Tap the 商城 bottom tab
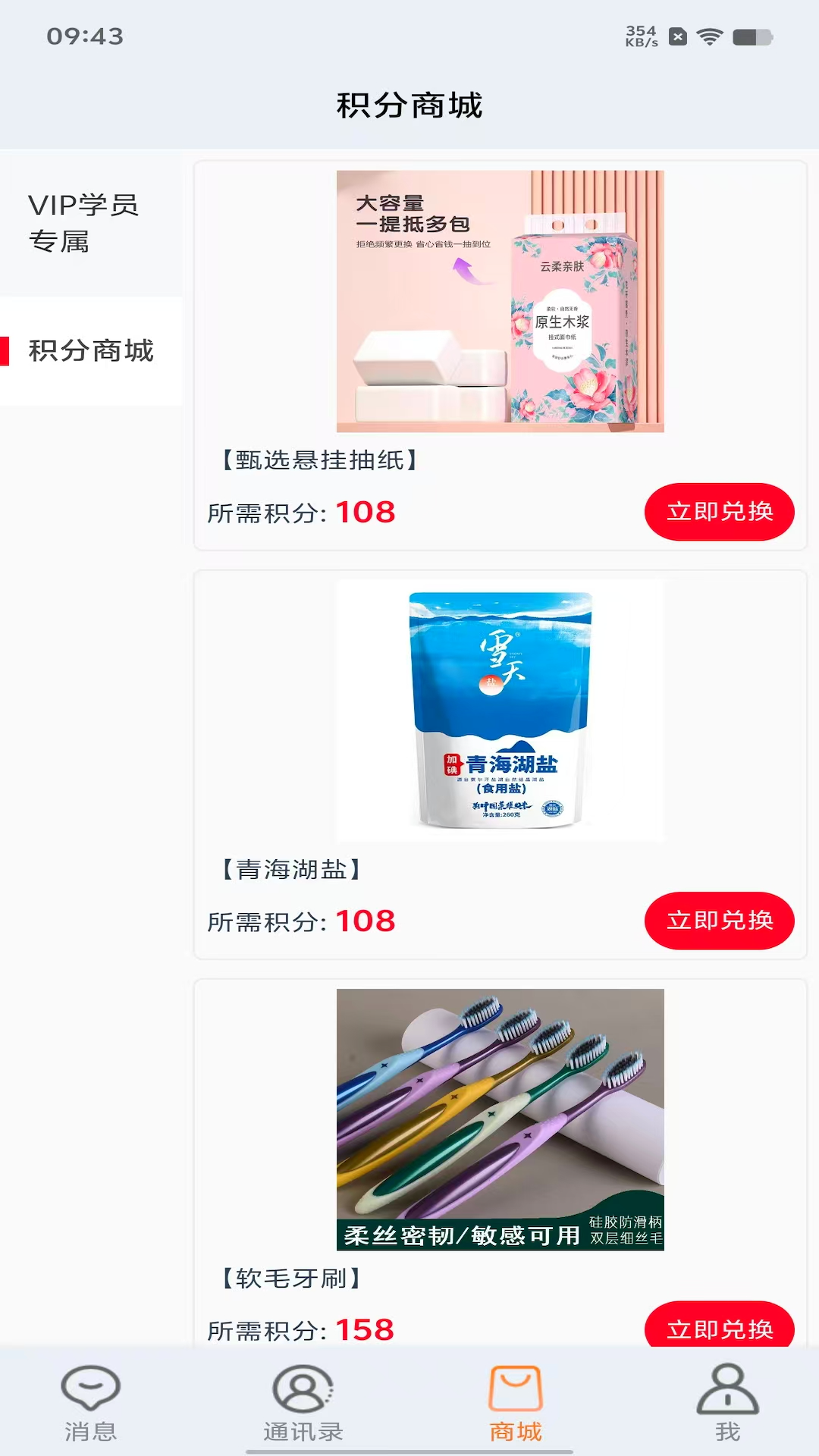This screenshot has width=819, height=1456. tap(516, 1403)
